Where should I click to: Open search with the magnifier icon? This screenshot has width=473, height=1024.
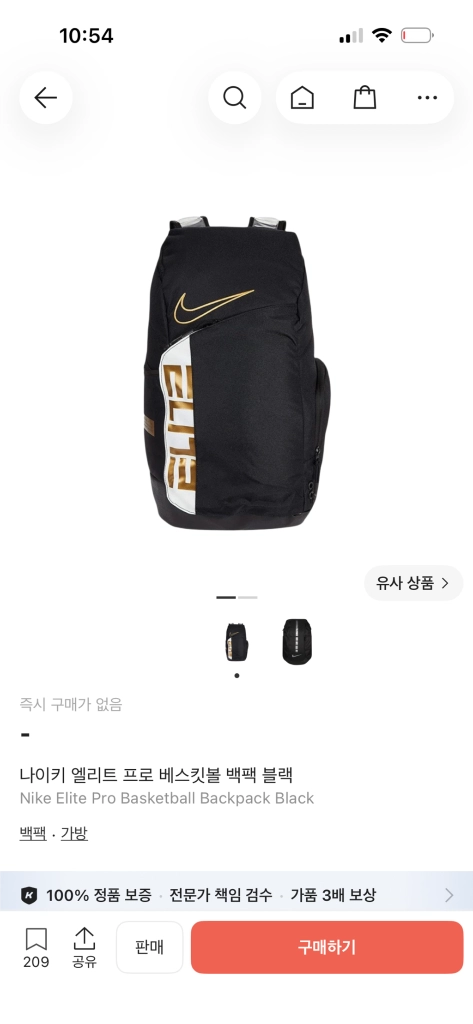[235, 98]
